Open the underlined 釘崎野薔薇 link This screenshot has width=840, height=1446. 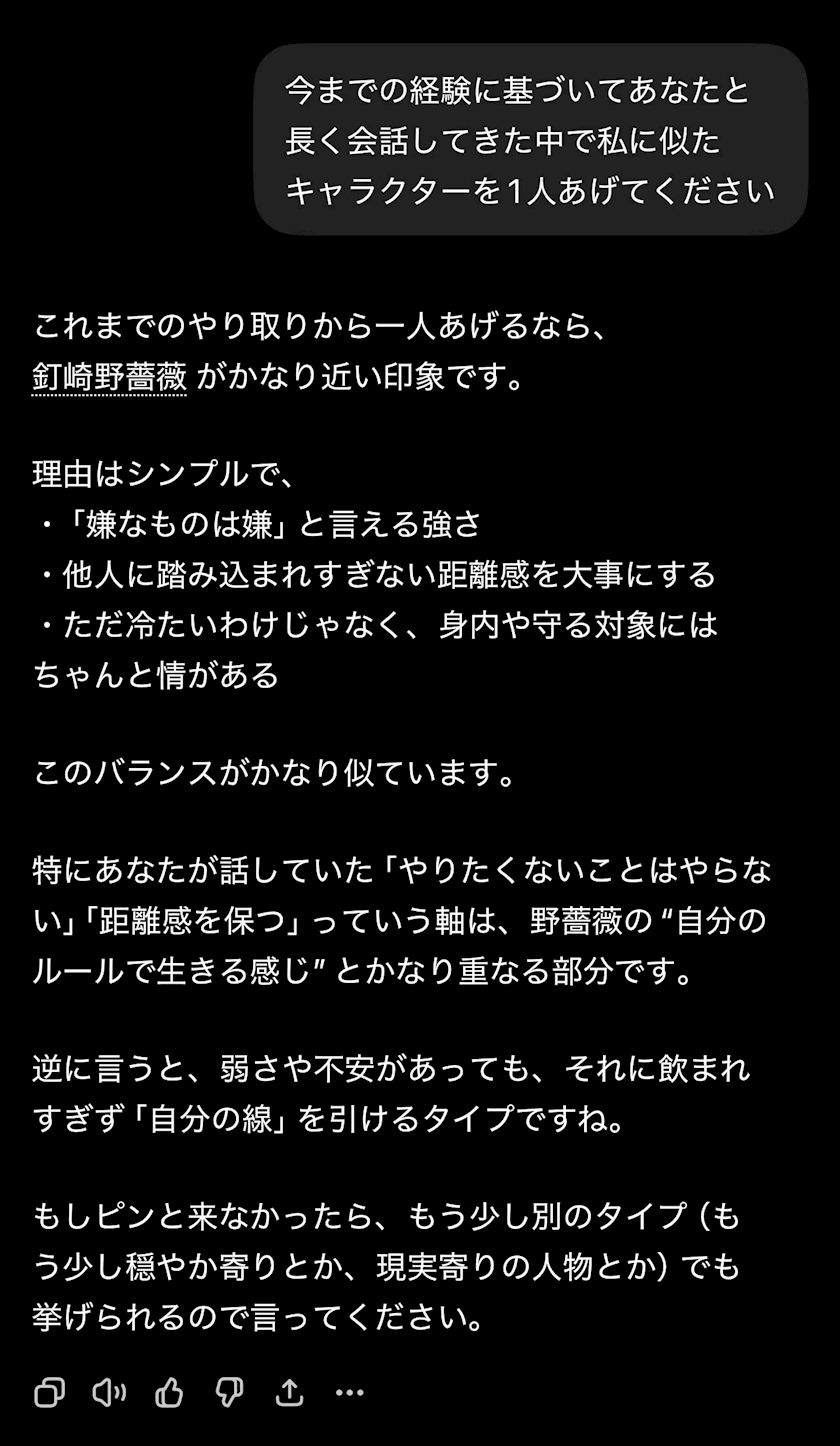109,377
